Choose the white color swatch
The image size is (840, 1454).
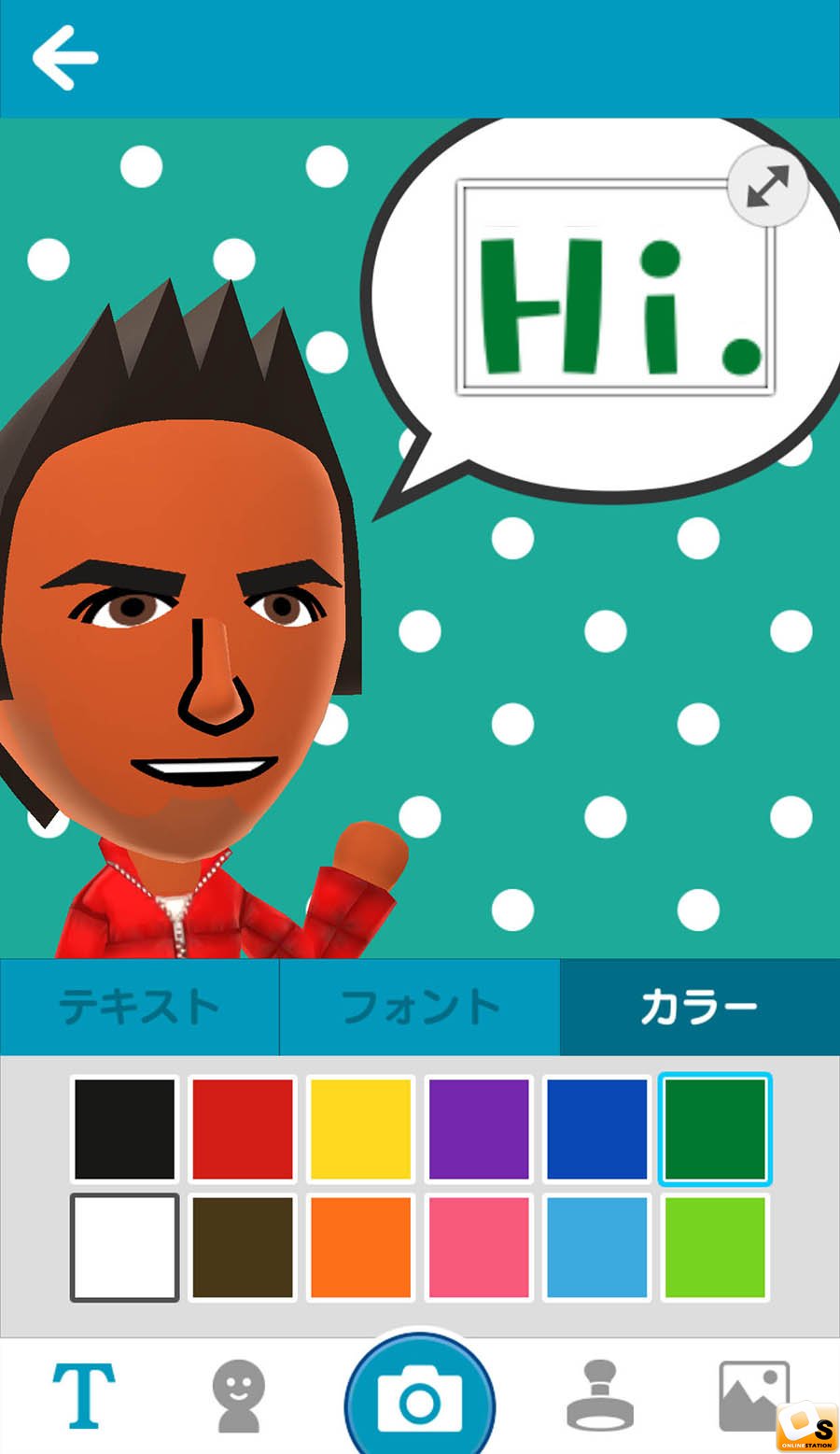(124, 1247)
